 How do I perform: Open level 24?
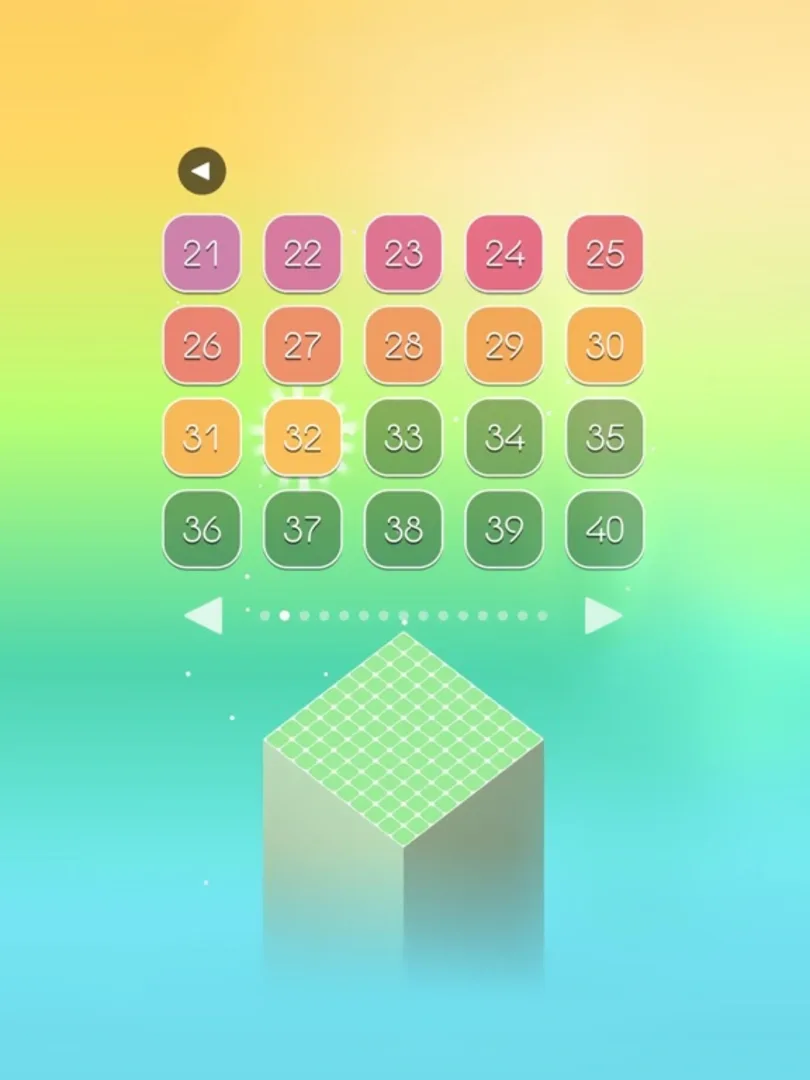(504, 253)
